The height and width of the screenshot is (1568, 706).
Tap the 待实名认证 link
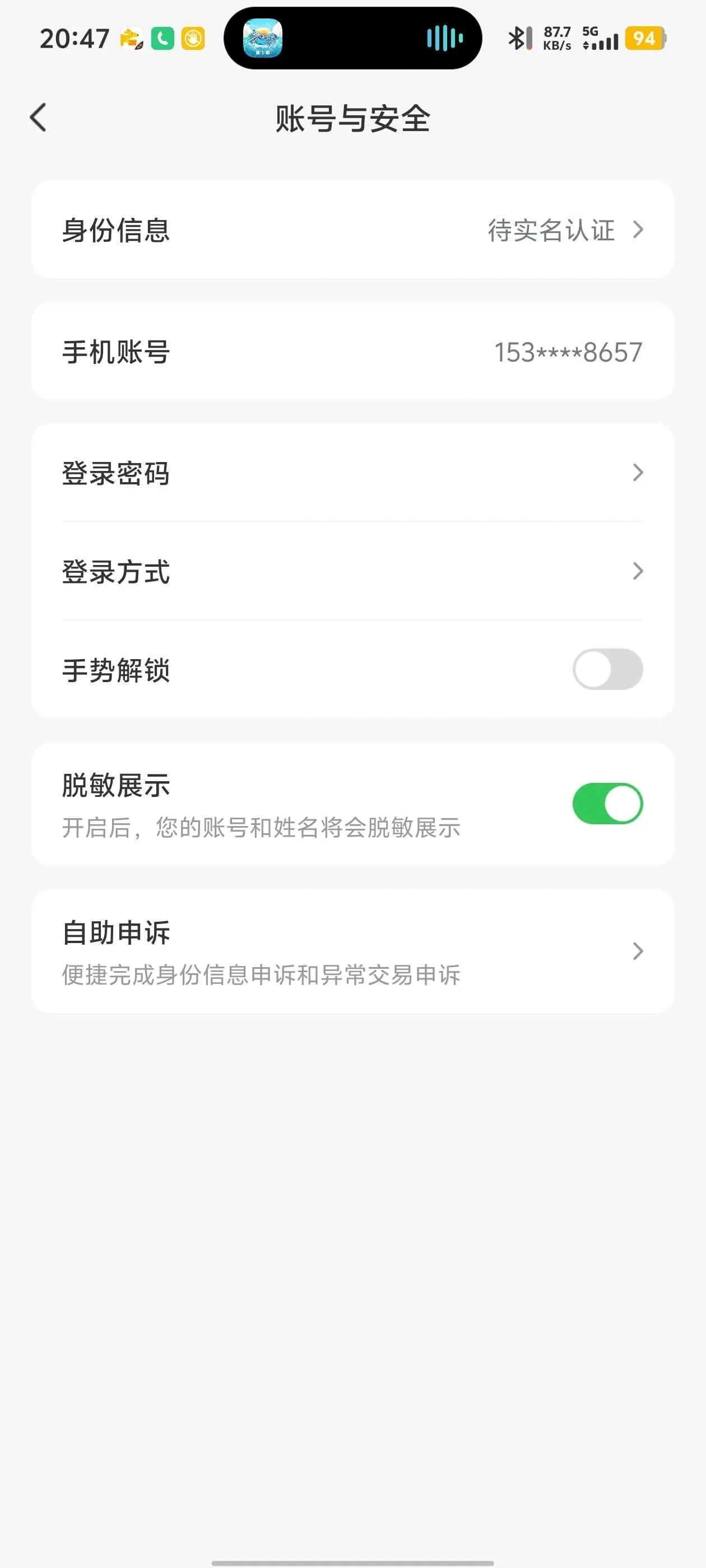pos(550,230)
